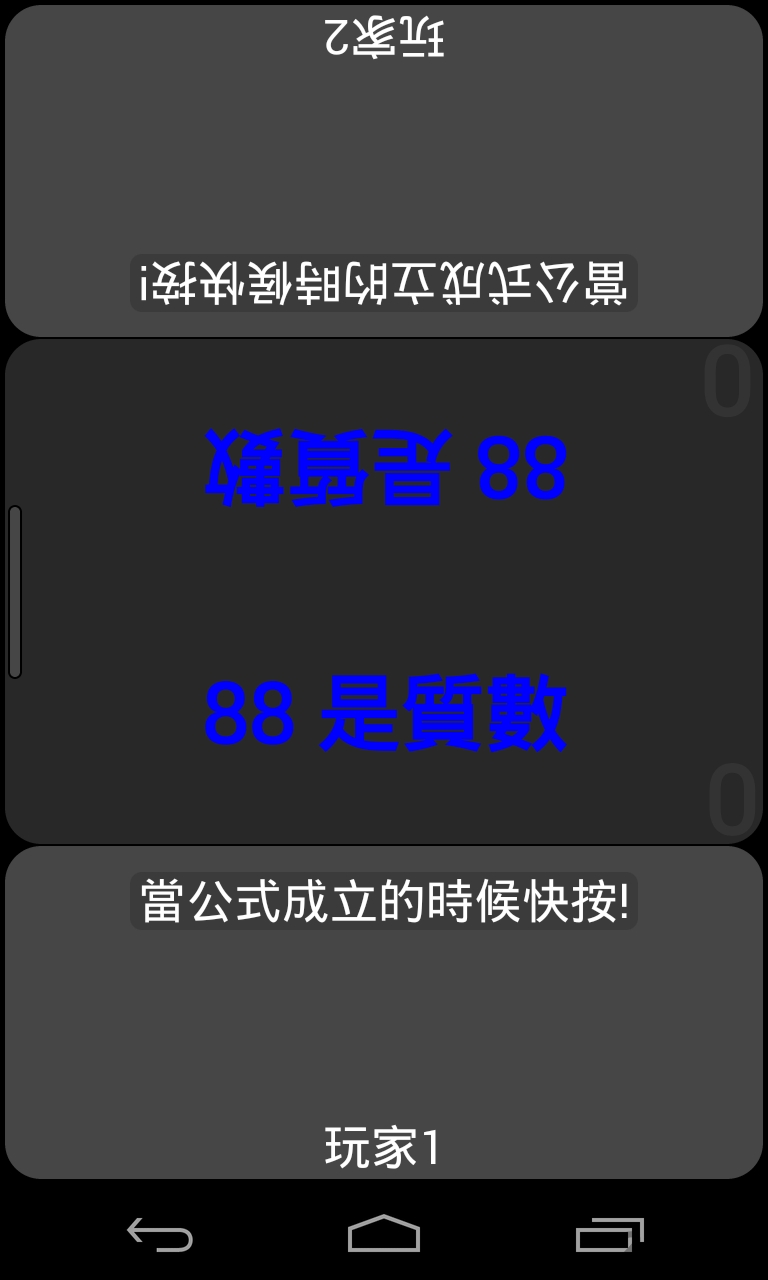Tap the vertical timer bar on the left
This screenshot has width=768, height=1280.
[17, 590]
